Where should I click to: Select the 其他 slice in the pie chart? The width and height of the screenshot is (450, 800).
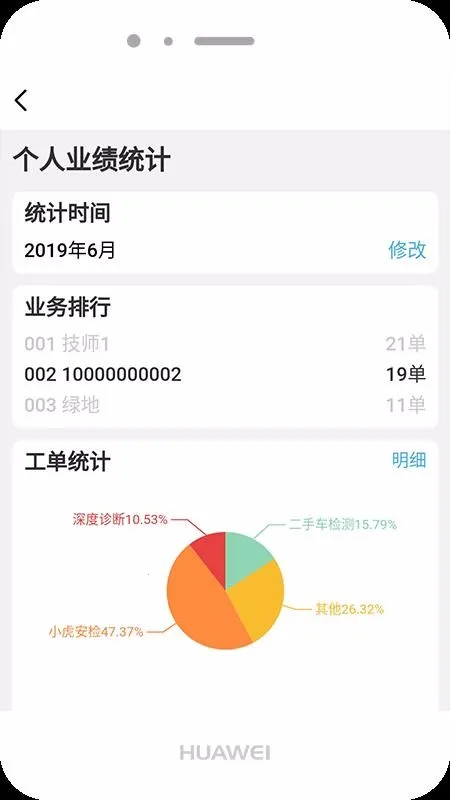click(258, 597)
